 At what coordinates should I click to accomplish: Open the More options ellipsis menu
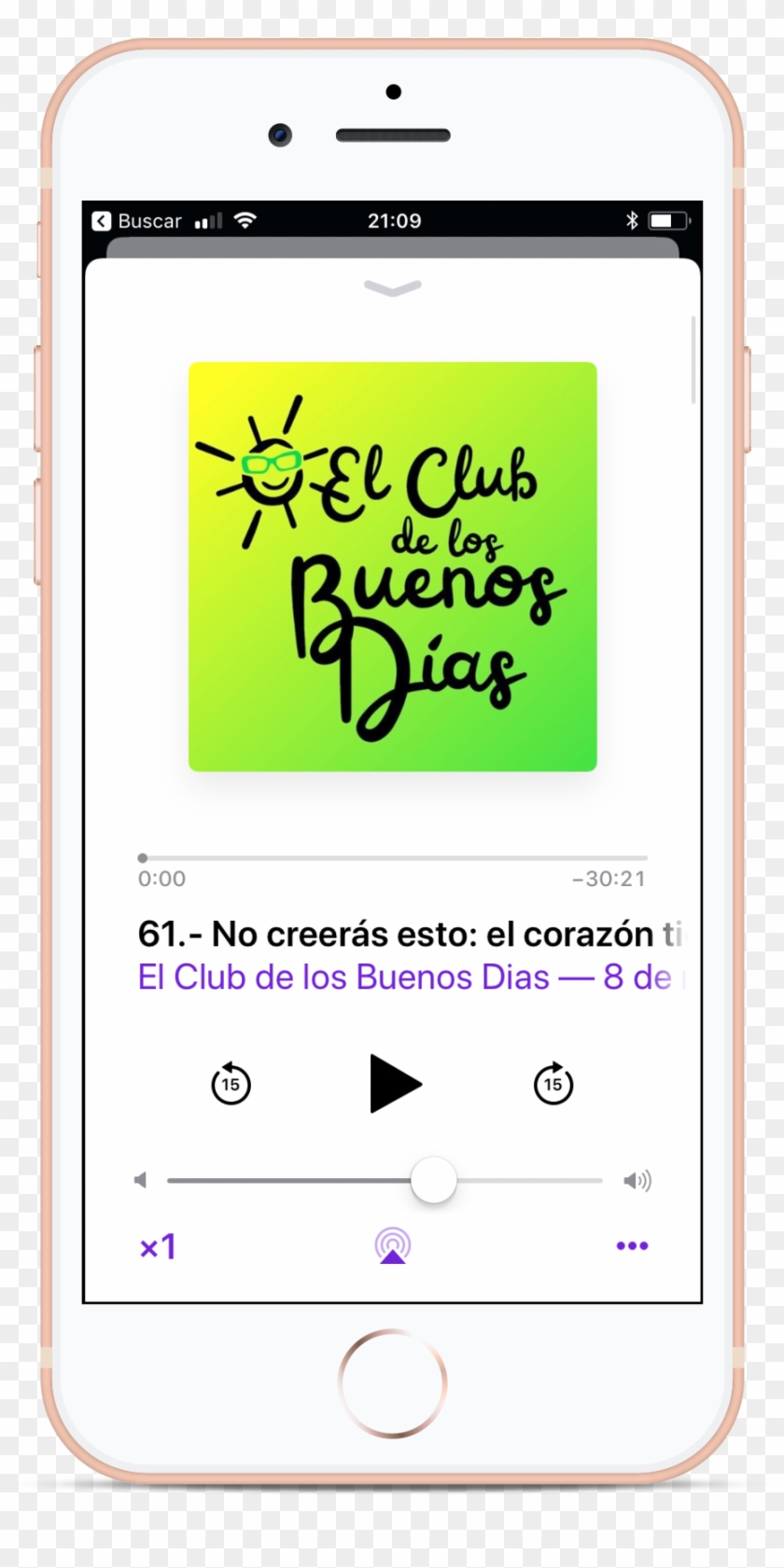tap(633, 1245)
